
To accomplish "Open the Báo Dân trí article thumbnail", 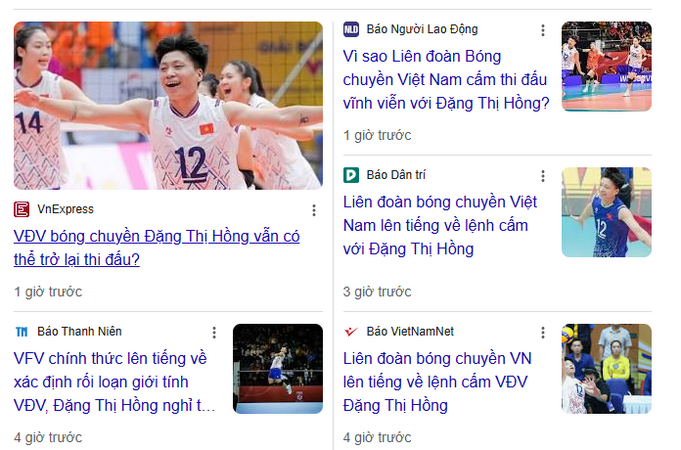I will pos(606,212).
